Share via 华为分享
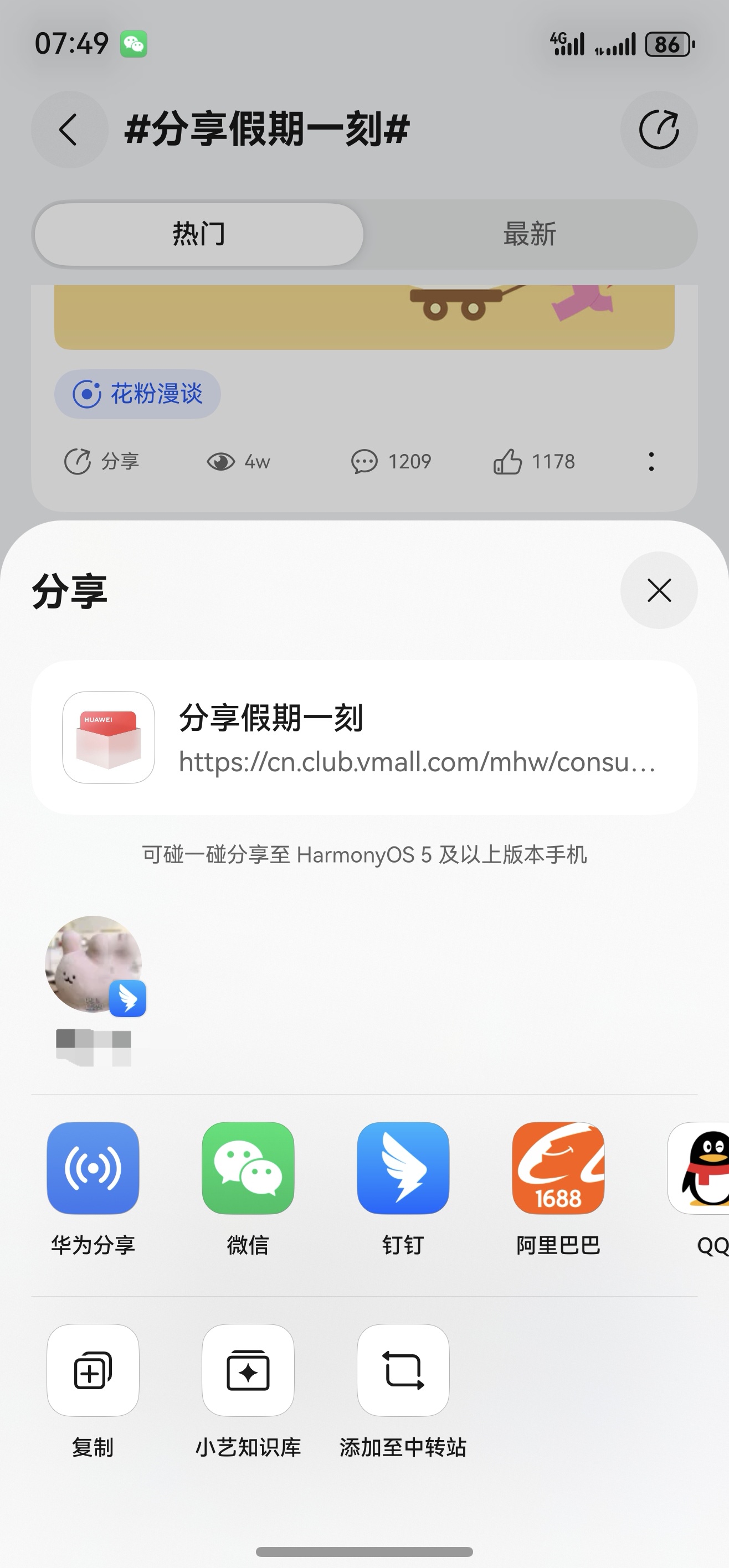 93,1168
